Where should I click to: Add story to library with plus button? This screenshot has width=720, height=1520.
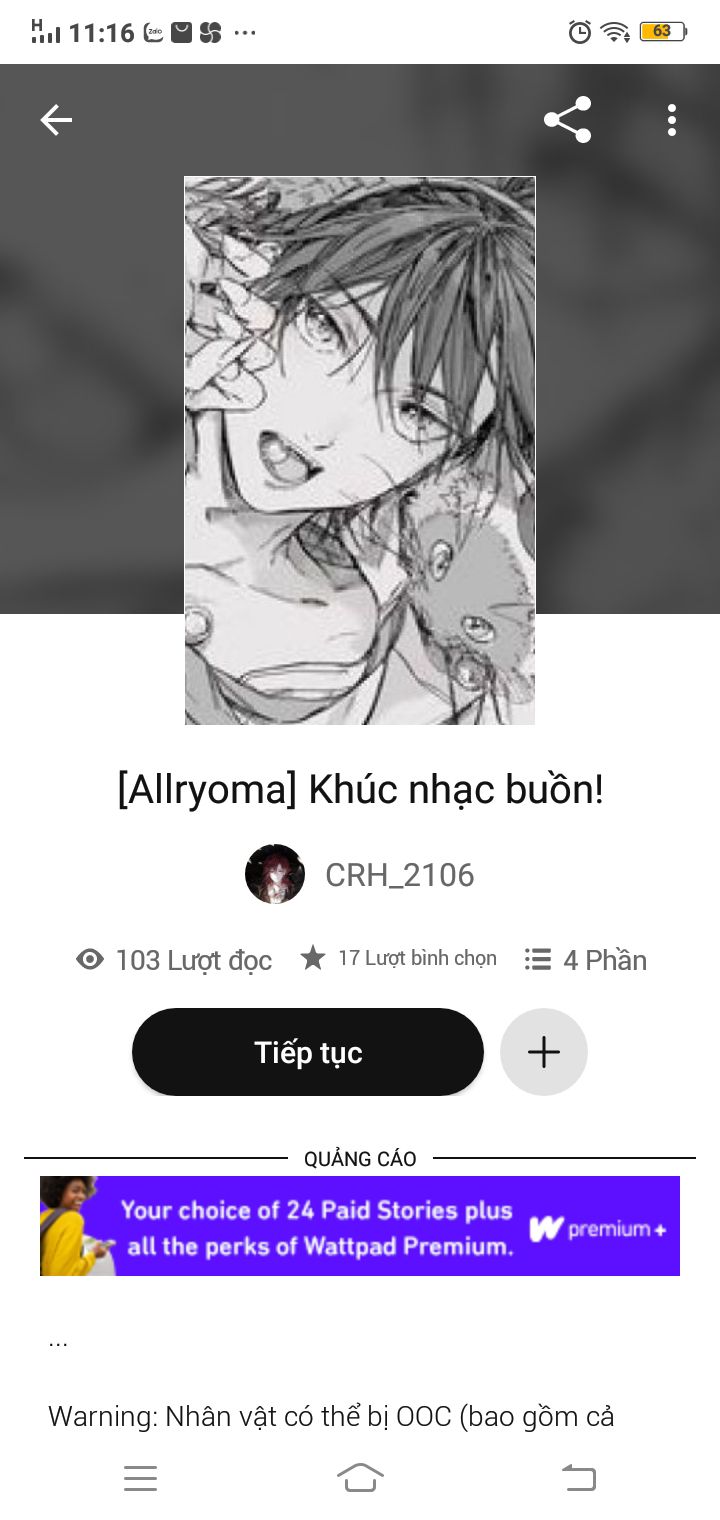543,1052
